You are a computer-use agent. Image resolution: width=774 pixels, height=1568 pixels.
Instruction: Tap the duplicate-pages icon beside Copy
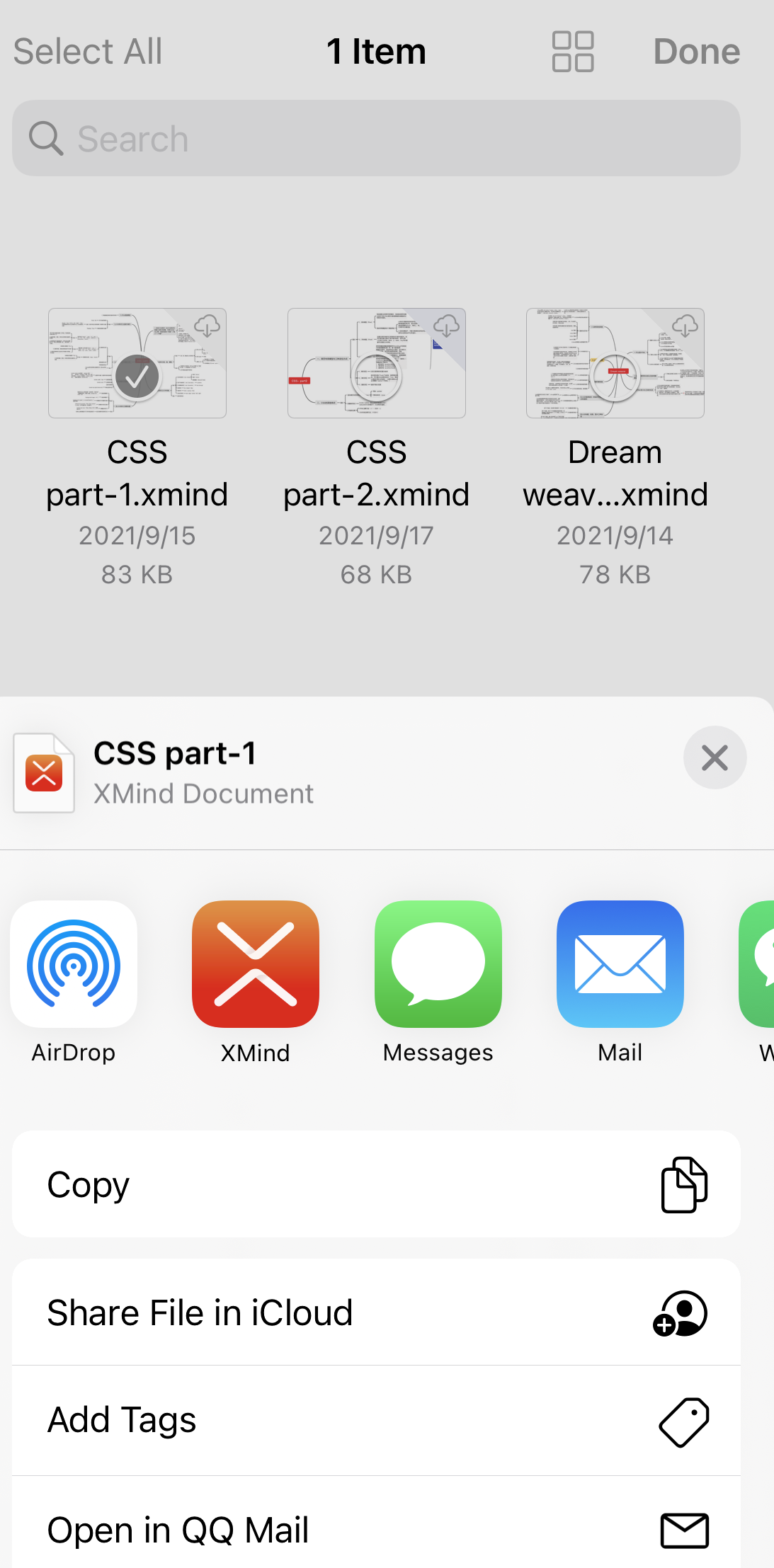tap(683, 1184)
